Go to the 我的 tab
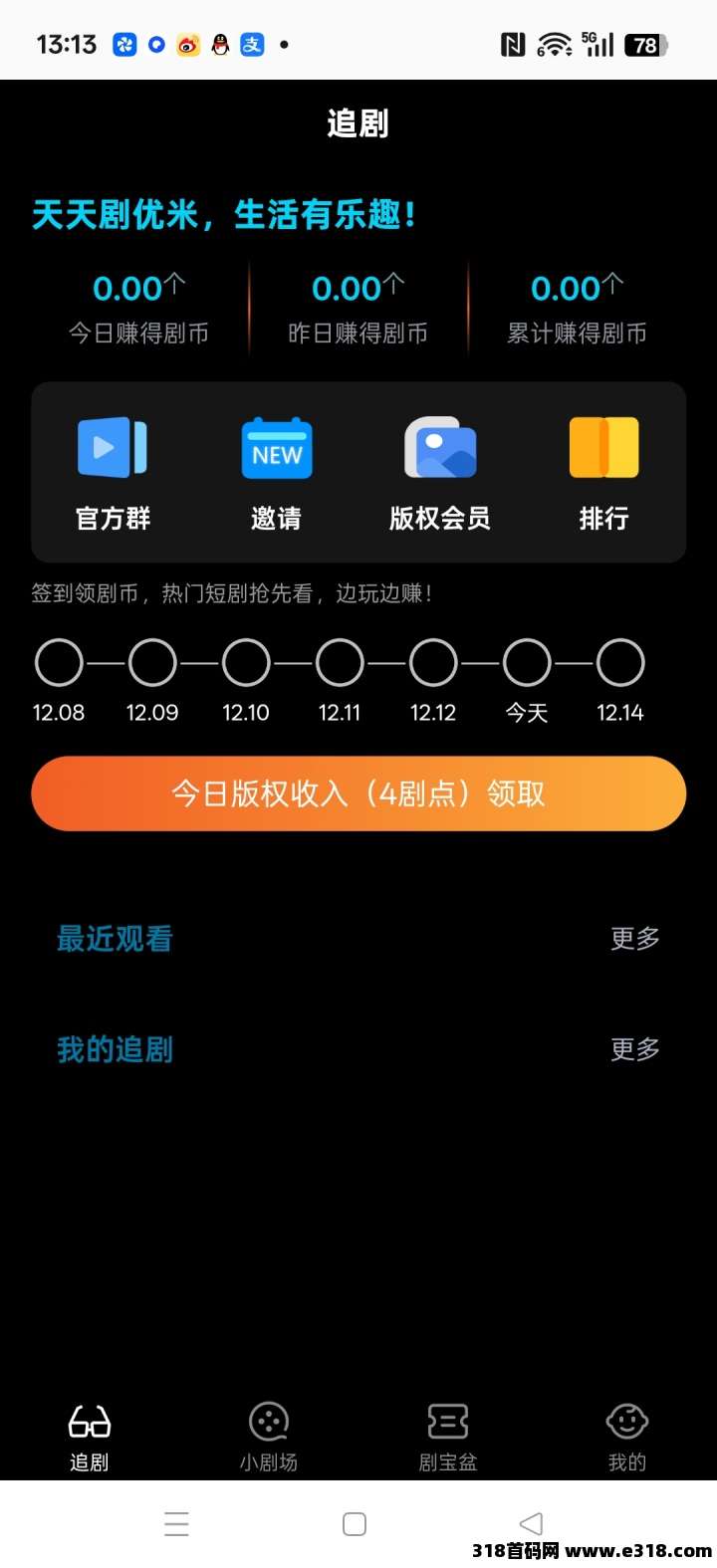This screenshot has height=1568, width=717. click(626, 1437)
